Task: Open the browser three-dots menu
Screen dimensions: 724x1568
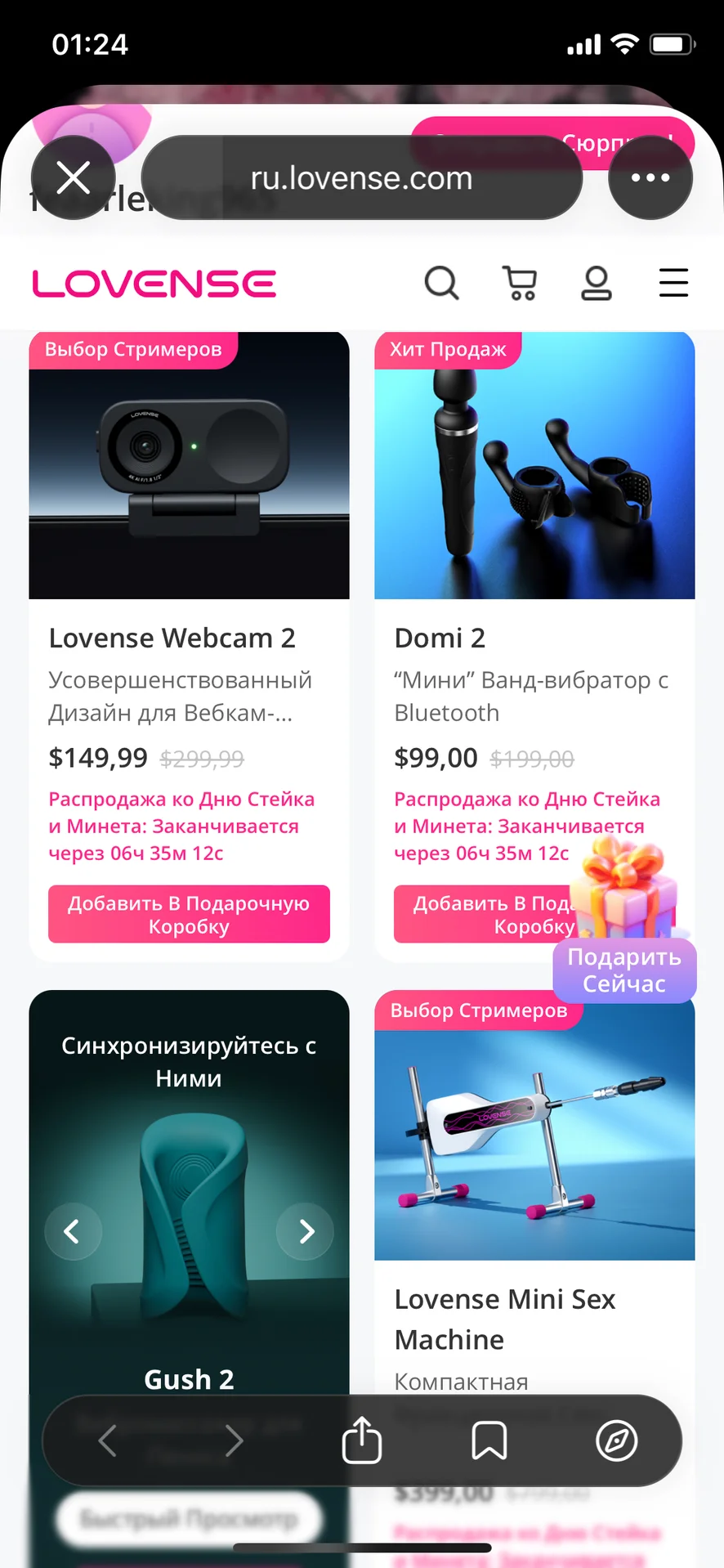Action: 650,177
